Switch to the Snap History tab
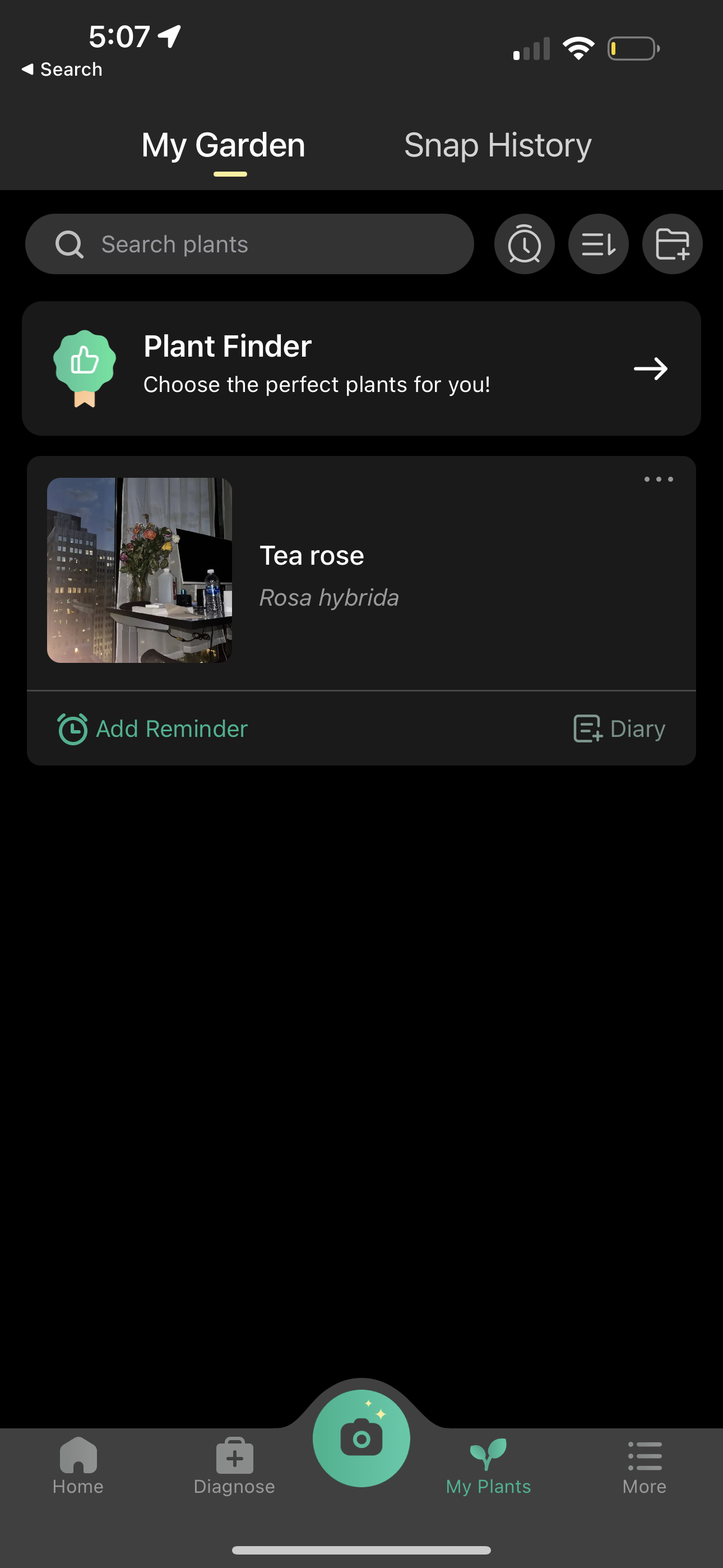Screen dimensions: 723x1568 pos(497,145)
